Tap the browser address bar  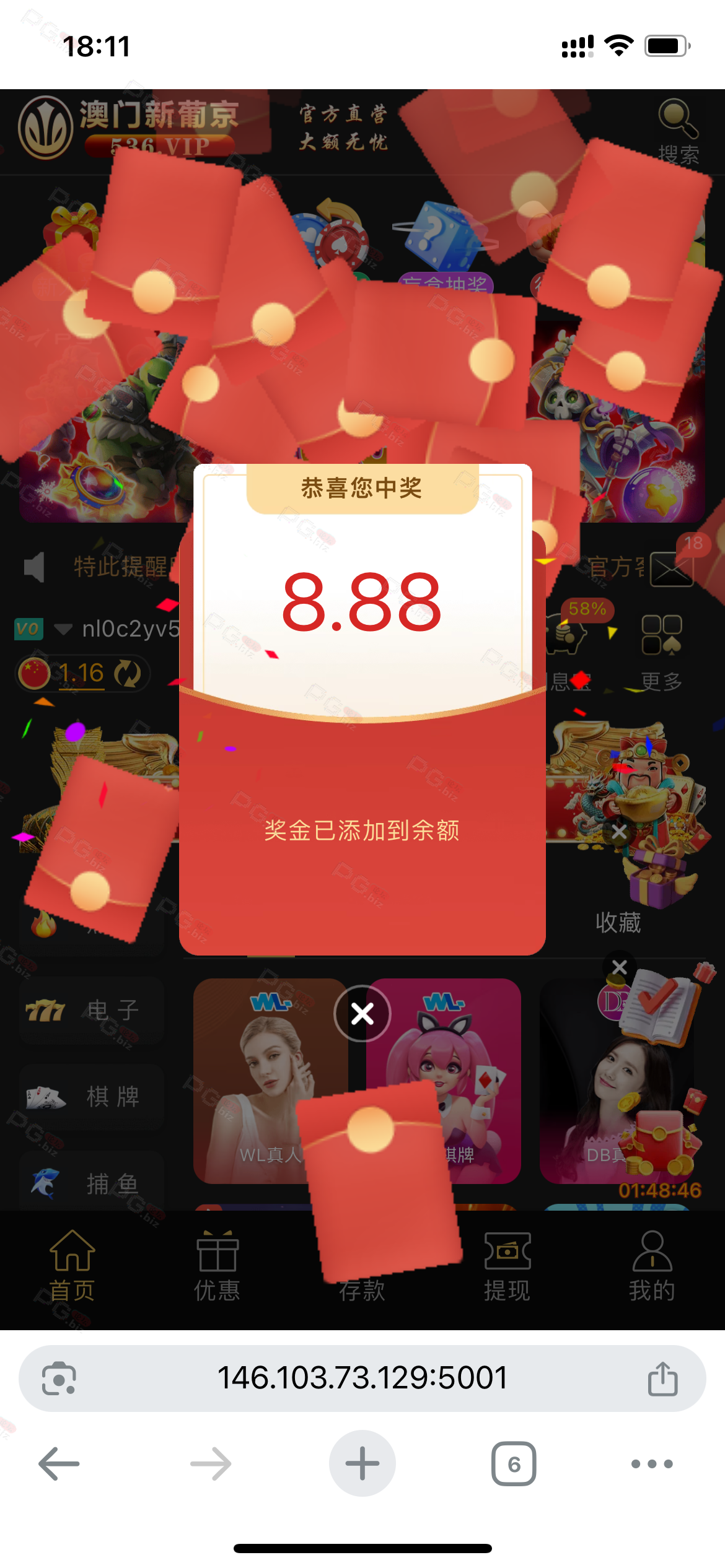pyautogui.click(x=362, y=1378)
